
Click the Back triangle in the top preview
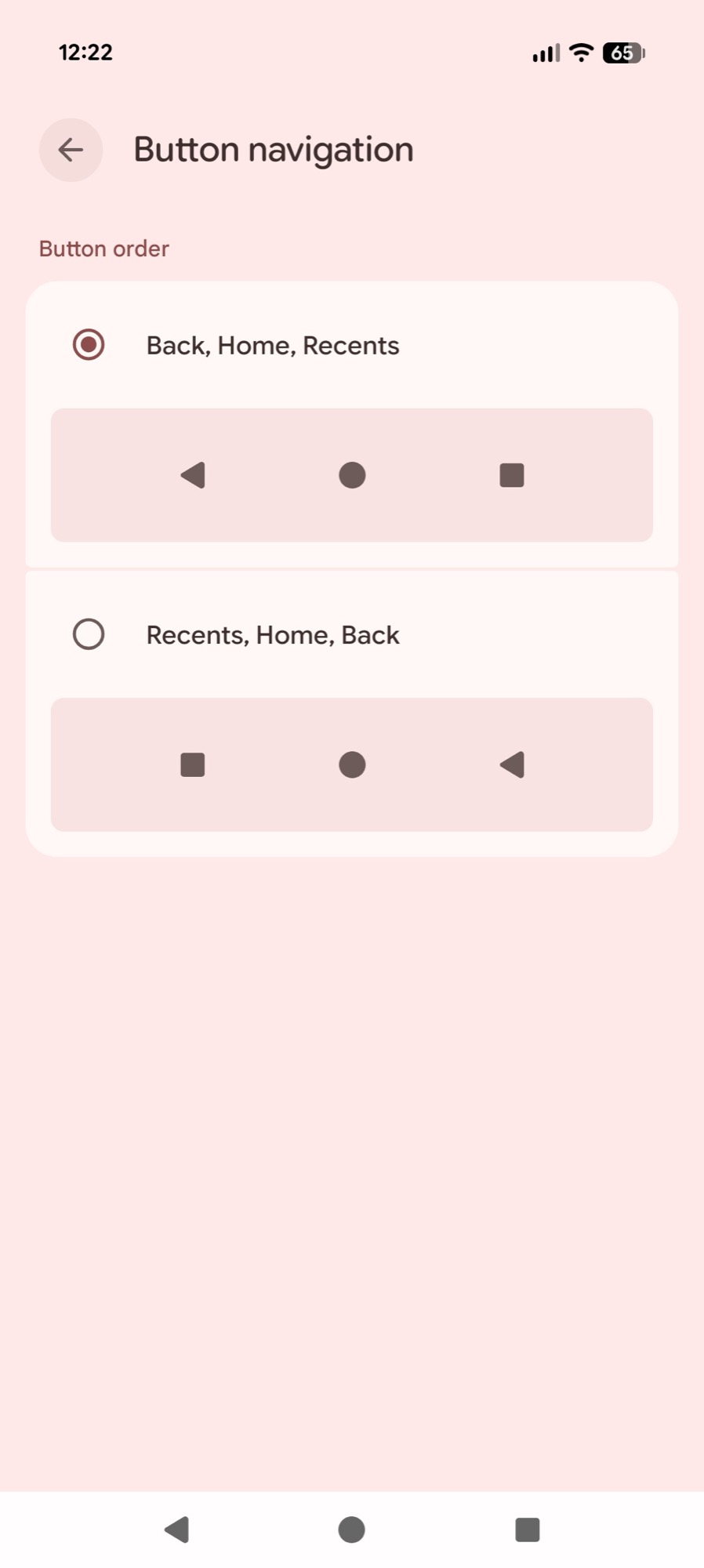pos(194,475)
